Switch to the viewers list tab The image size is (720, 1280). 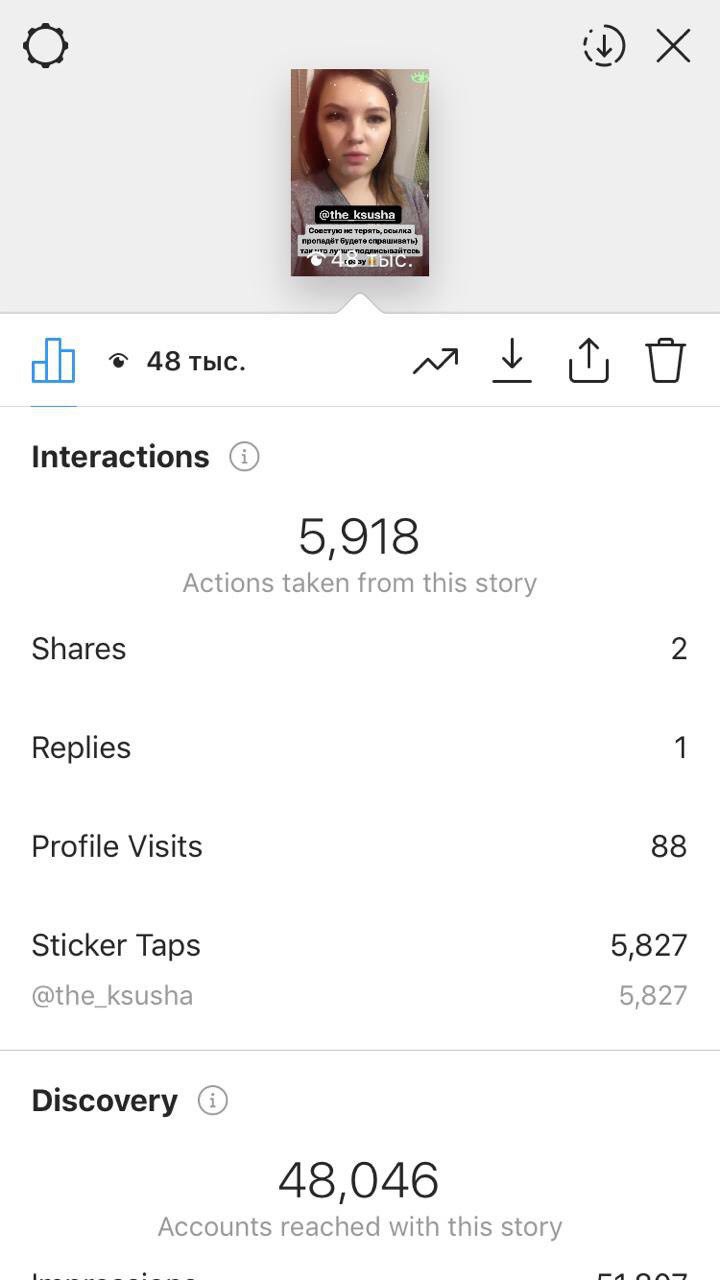click(x=177, y=361)
